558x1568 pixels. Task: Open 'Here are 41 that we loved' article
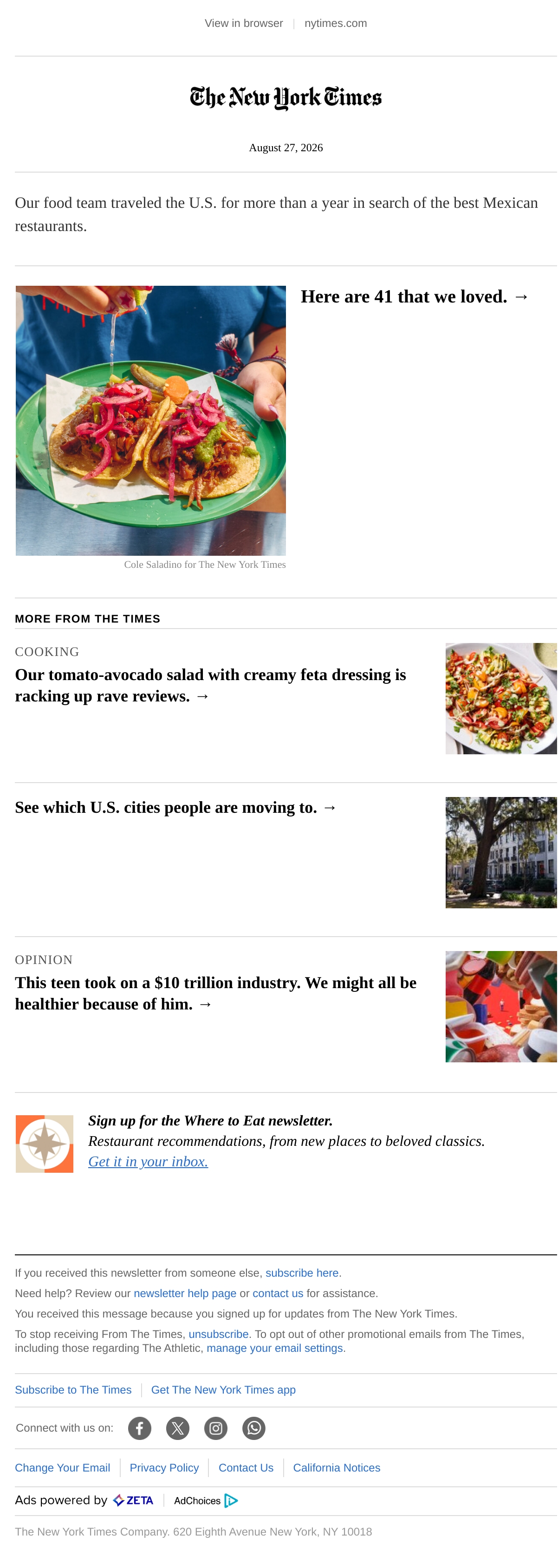(x=414, y=296)
